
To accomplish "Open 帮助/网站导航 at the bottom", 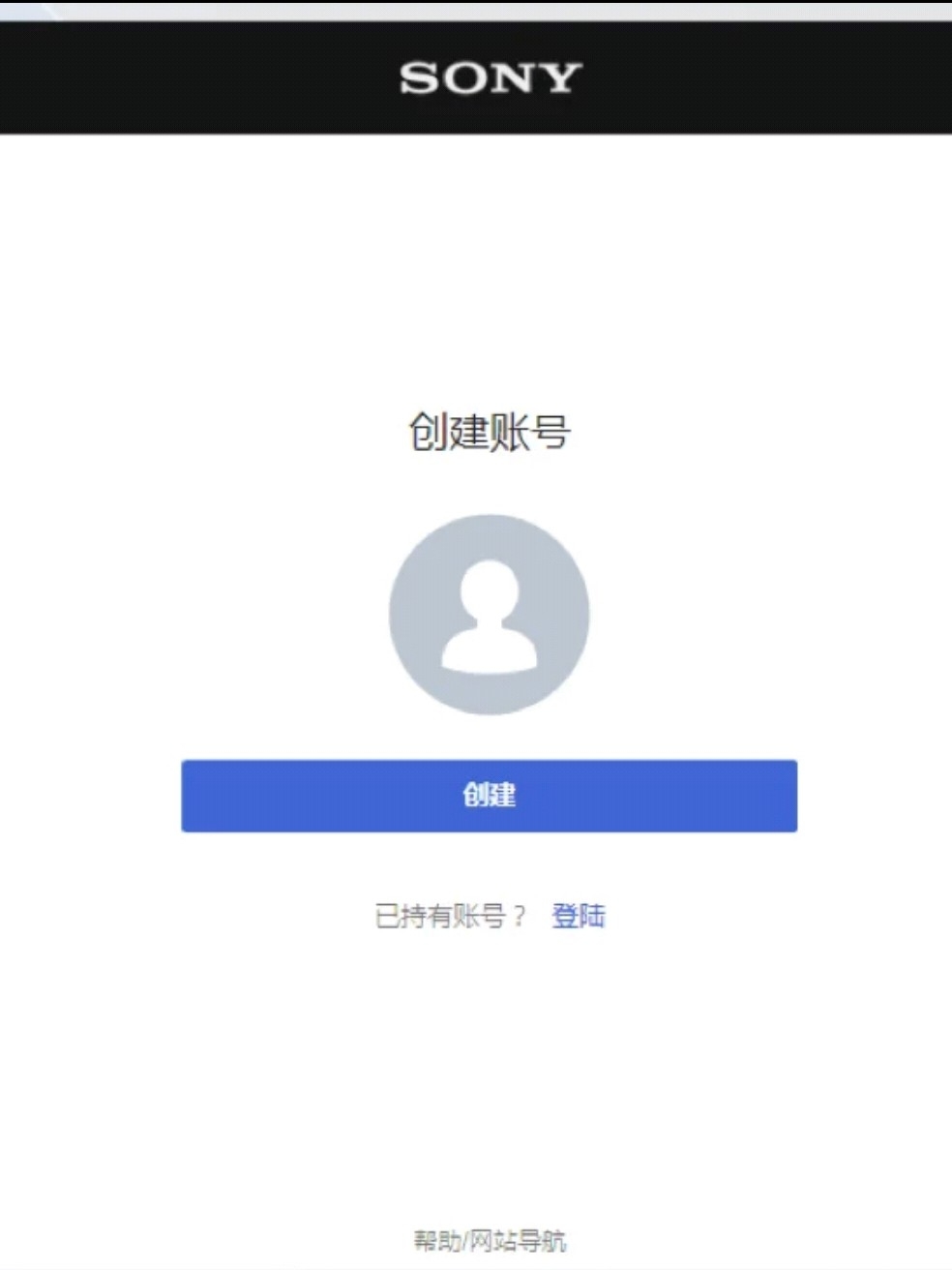I will click(x=490, y=1240).
